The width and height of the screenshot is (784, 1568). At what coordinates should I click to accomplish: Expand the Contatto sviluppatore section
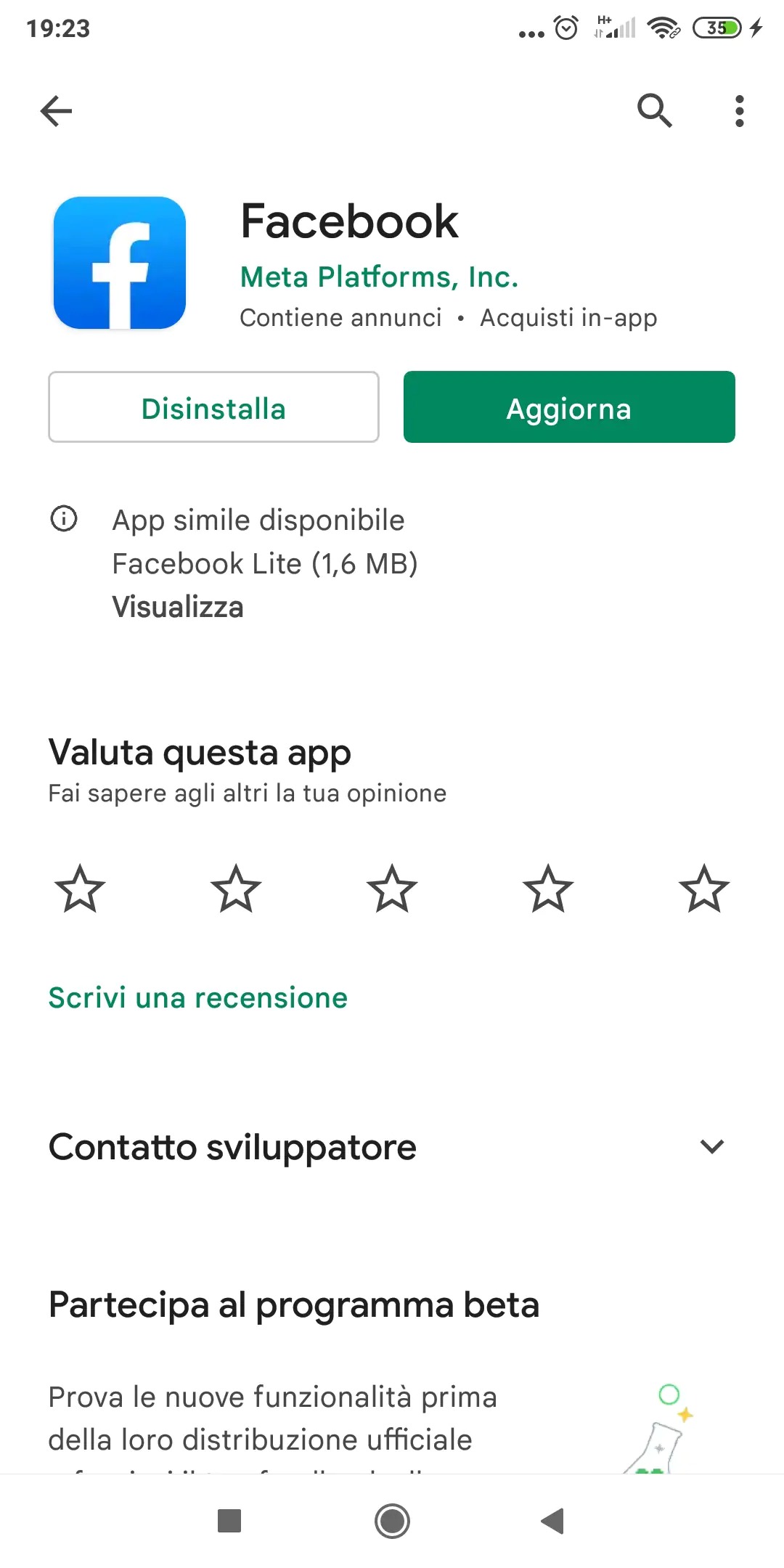[x=392, y=1147]
